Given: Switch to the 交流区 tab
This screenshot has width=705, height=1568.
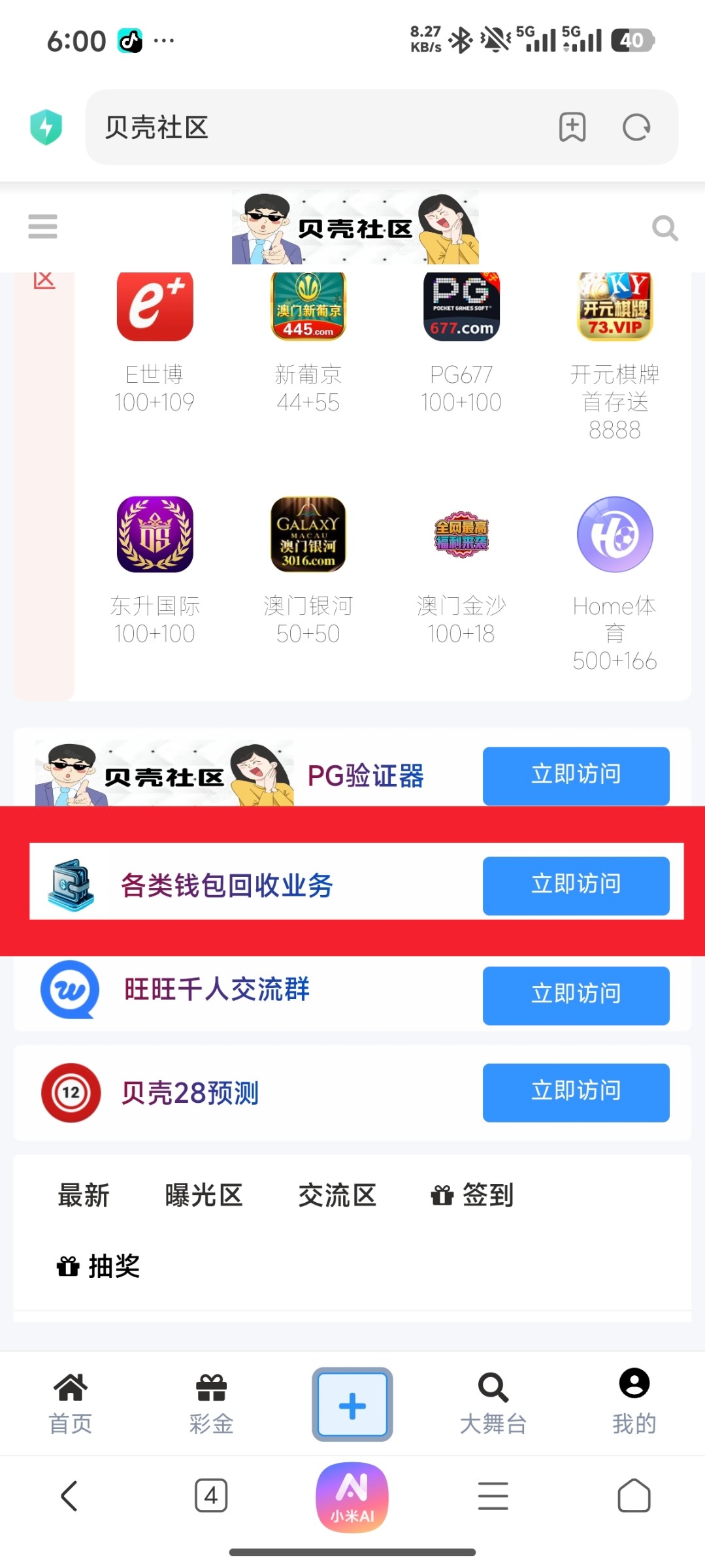Looking at the screenshot, I should coord(337,1195).
